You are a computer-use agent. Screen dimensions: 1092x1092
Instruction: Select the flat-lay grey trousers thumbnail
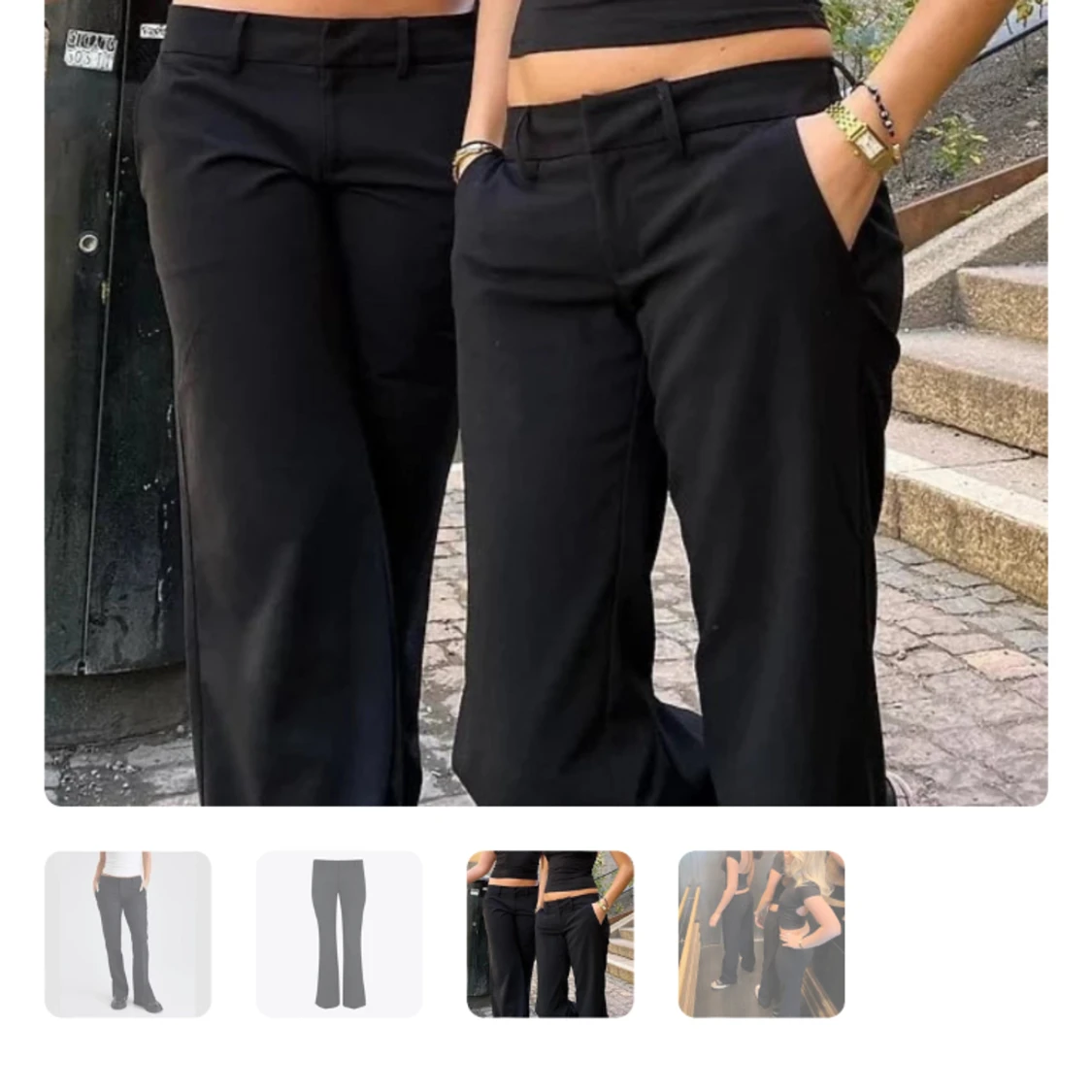[x=339, y=934]
